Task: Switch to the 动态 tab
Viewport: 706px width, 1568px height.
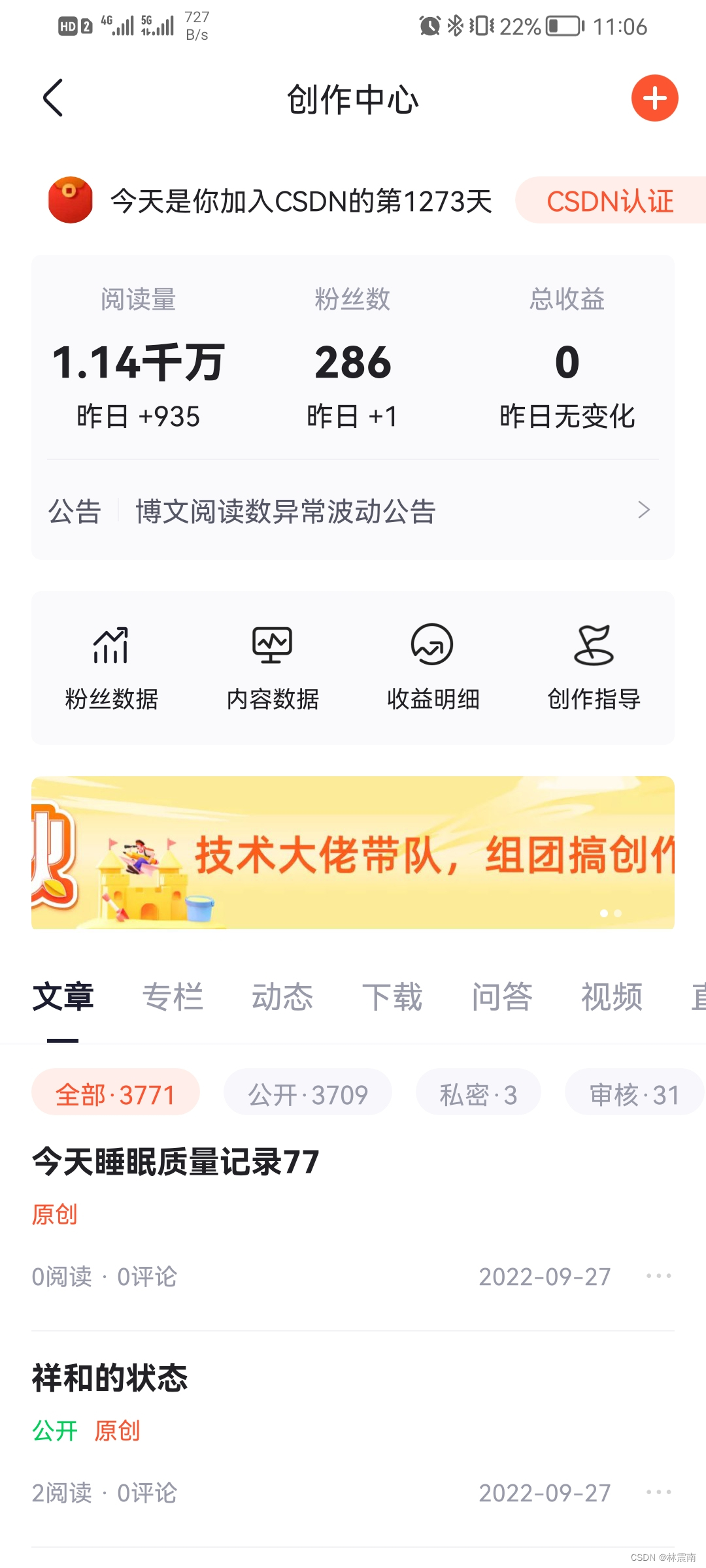Action: pyautogui.click(x=282, y=997)
